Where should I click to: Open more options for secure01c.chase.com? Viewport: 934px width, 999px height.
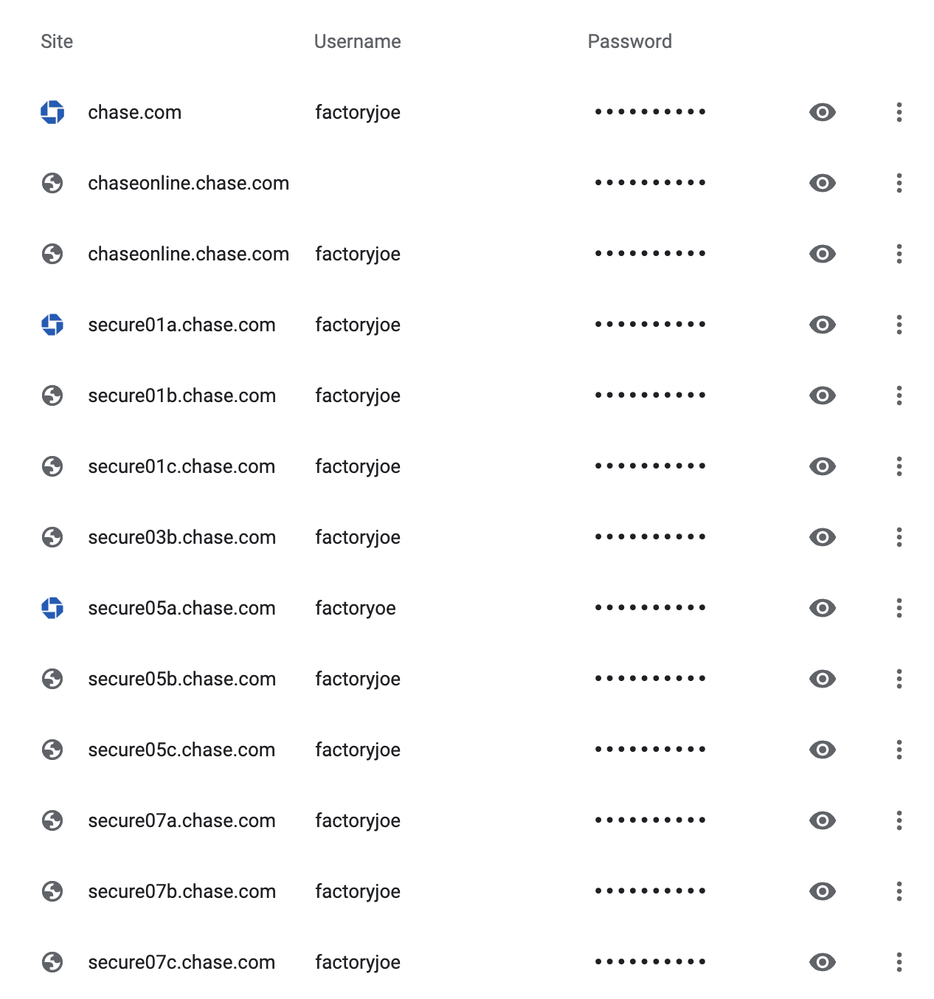point(899,466)
